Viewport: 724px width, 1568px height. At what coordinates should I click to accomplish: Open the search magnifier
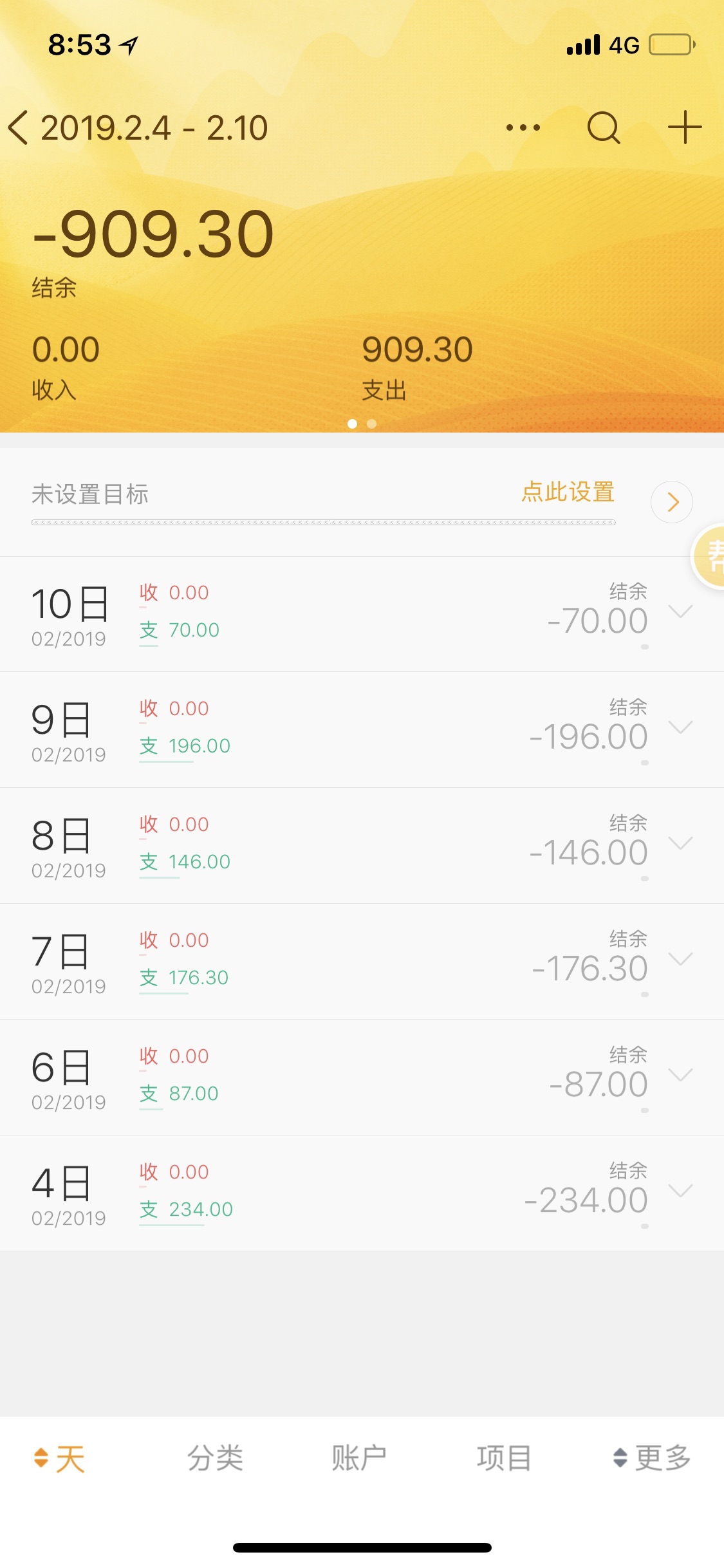click(x=604, y=127)
